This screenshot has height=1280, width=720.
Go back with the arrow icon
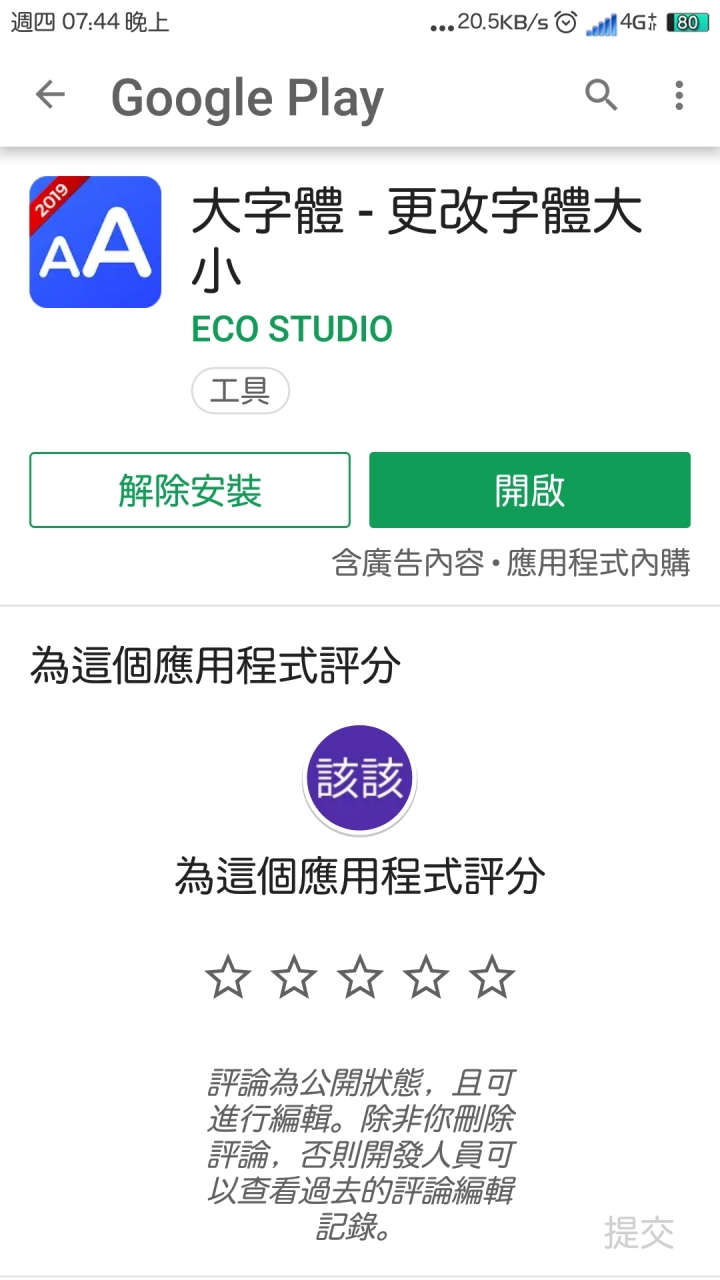point(50,95)
